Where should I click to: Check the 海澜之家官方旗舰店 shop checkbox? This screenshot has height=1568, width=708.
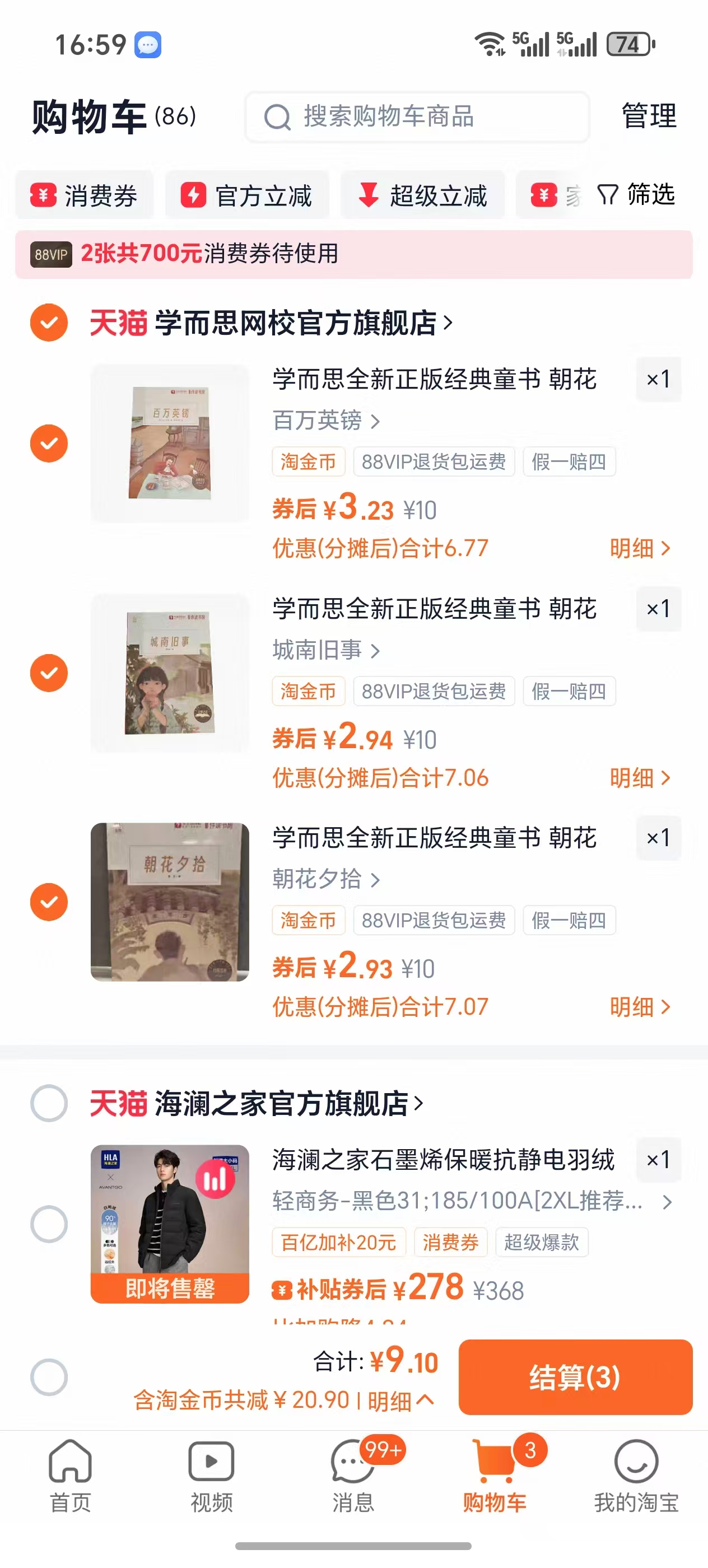[x=49, y=1103]
